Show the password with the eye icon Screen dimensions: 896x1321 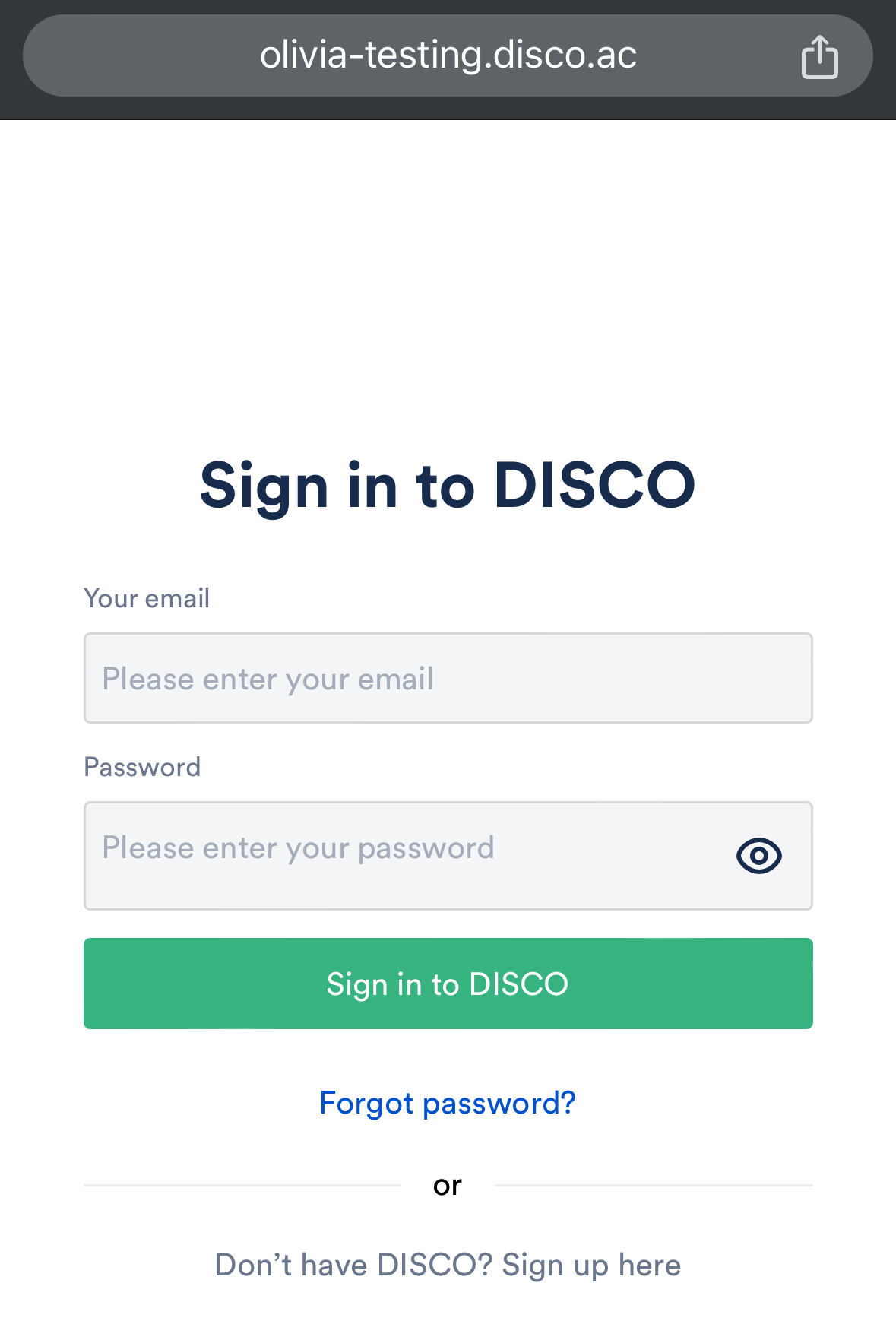758,856
